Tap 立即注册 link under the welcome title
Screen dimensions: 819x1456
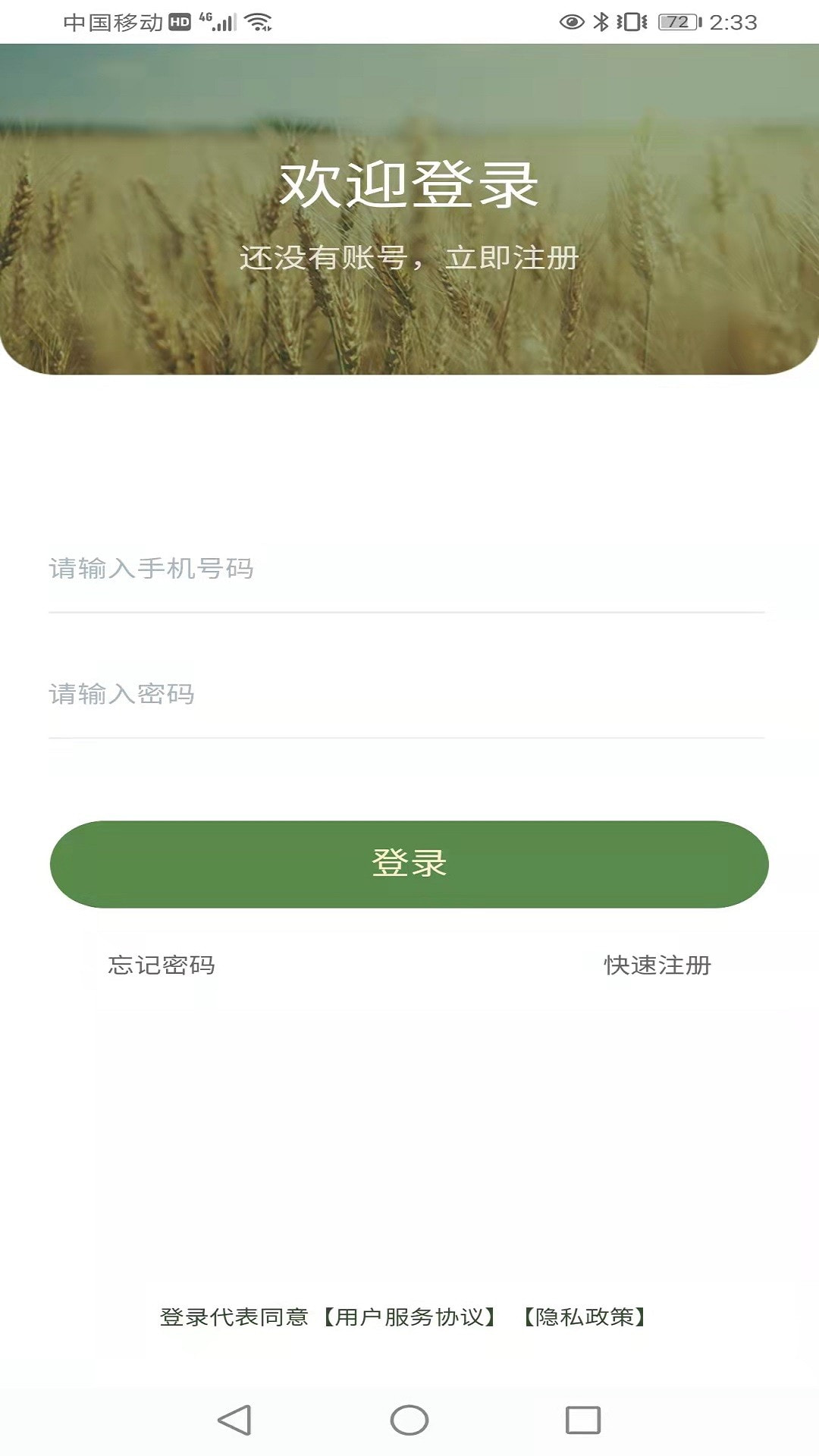512,259
